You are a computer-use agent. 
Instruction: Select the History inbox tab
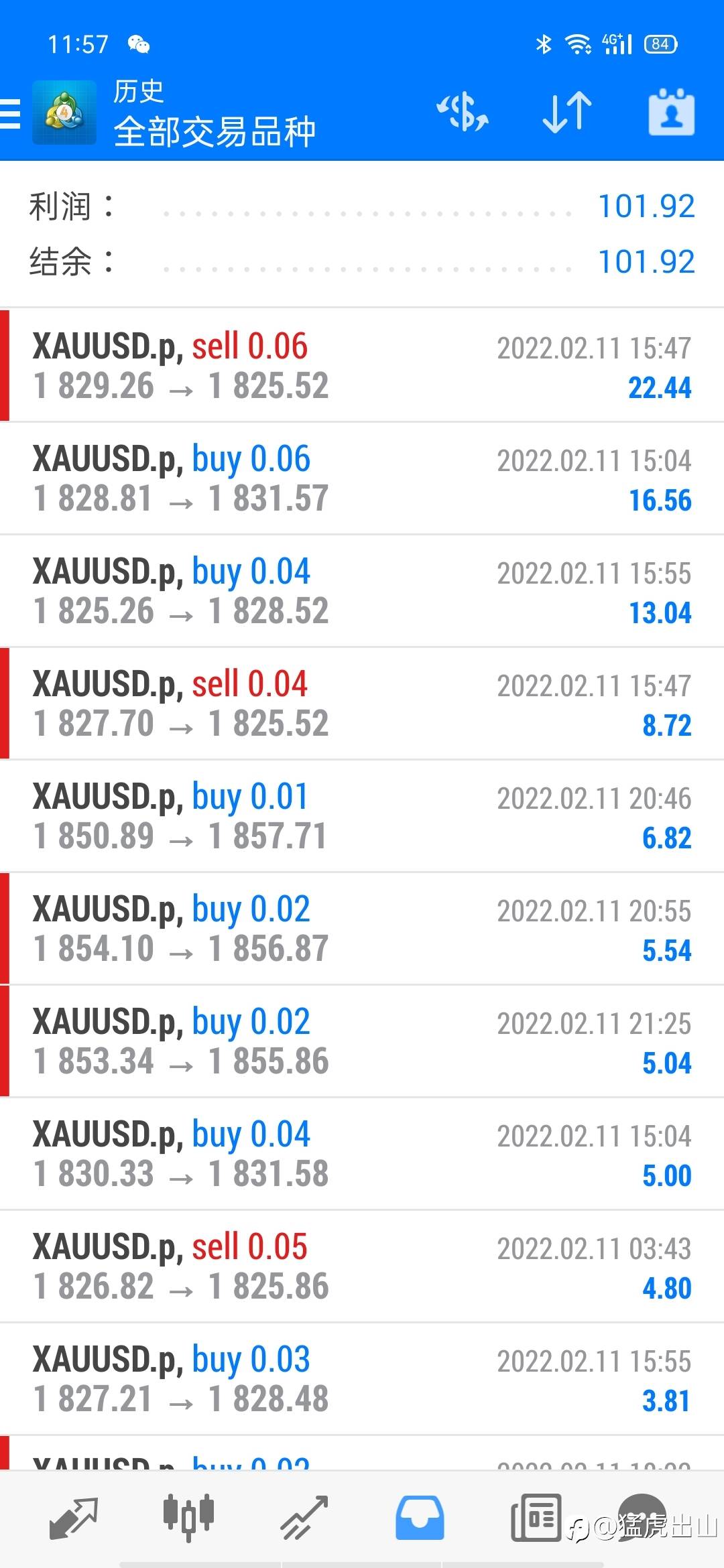[x=420, y=1518]
